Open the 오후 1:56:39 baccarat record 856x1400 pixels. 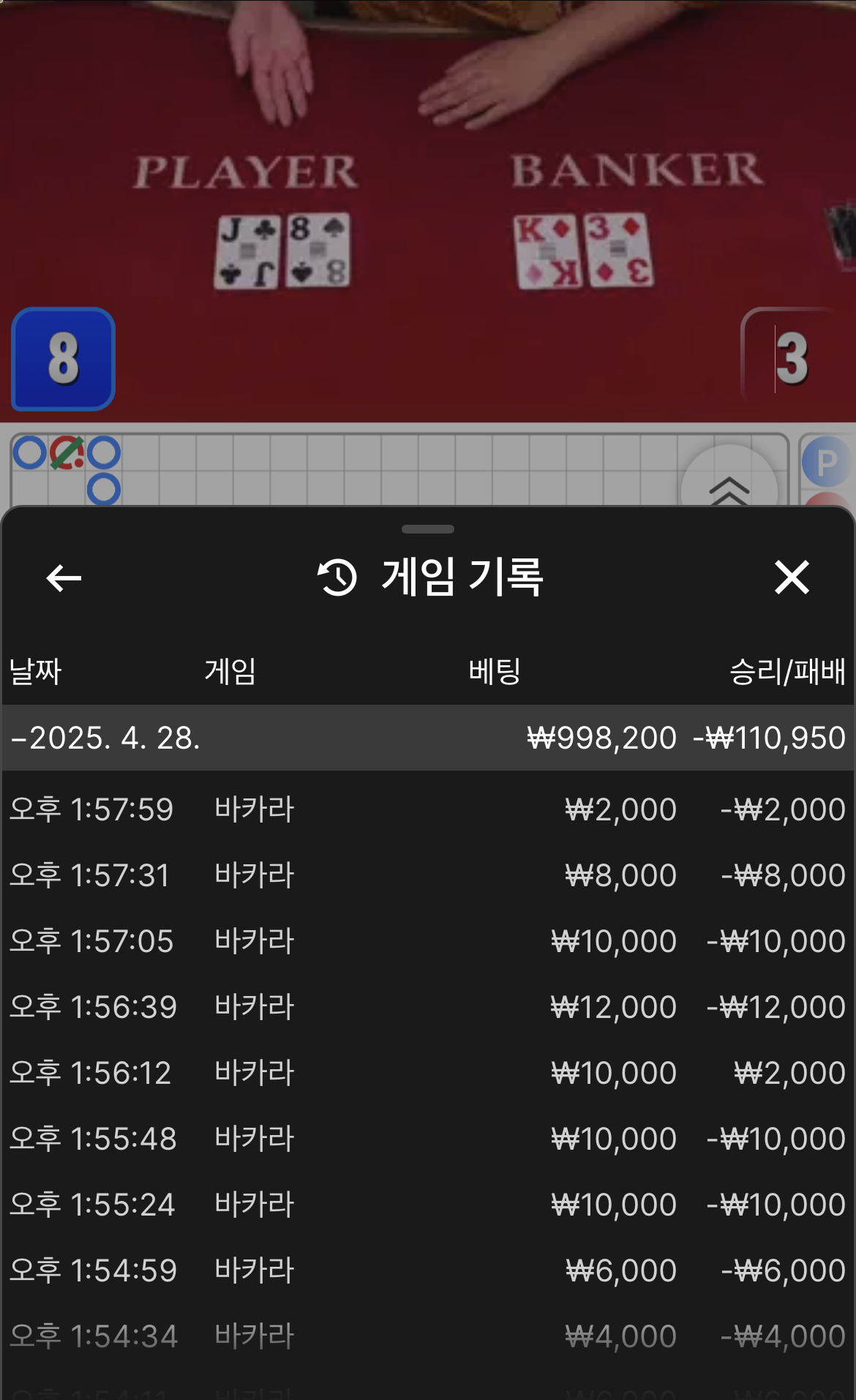pyautogui.click(x=427, y=1007)
